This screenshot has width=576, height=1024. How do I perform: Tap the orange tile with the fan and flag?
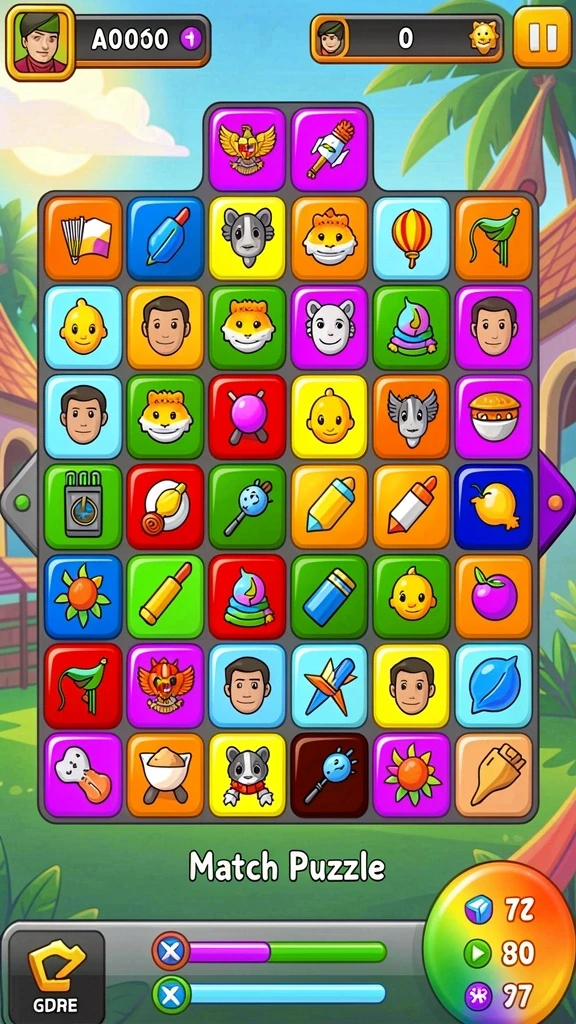[x=83, y=238]
